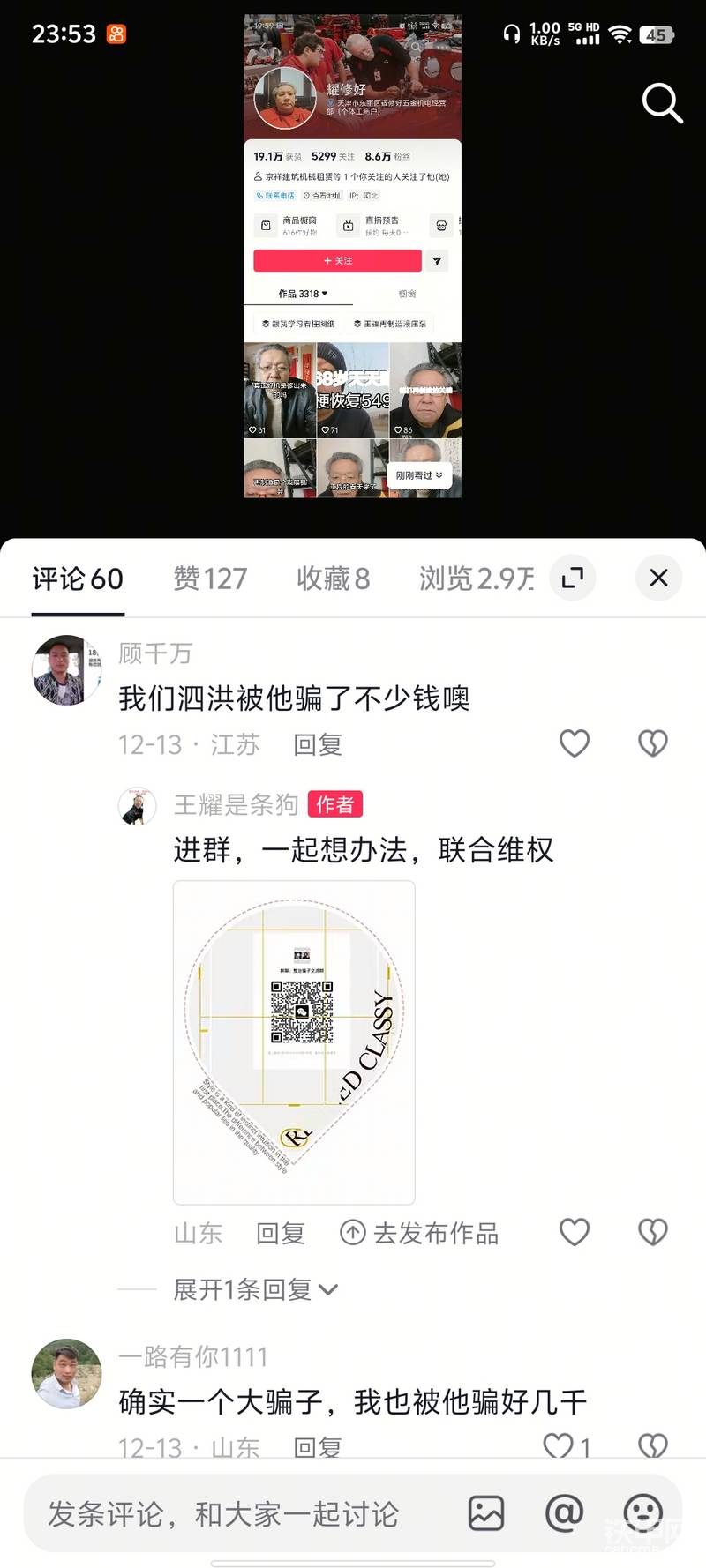Image resolution: width=706 pixels, height=1568 pixels.
Task: Tap the 去发布作品 upload arrow icon
Action: click(x=354, y=1233)
